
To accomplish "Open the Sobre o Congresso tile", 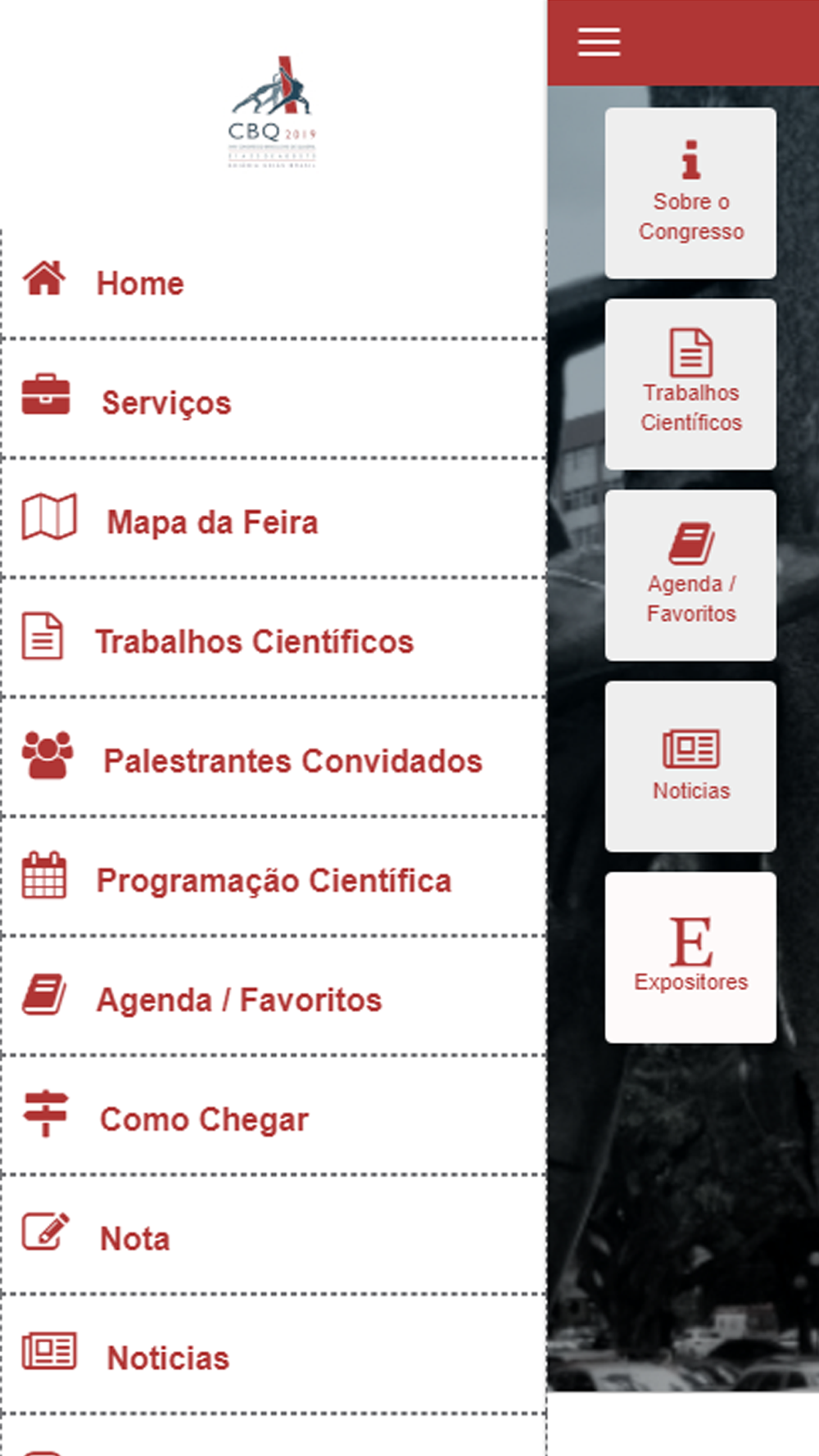I will pos(690,193).
